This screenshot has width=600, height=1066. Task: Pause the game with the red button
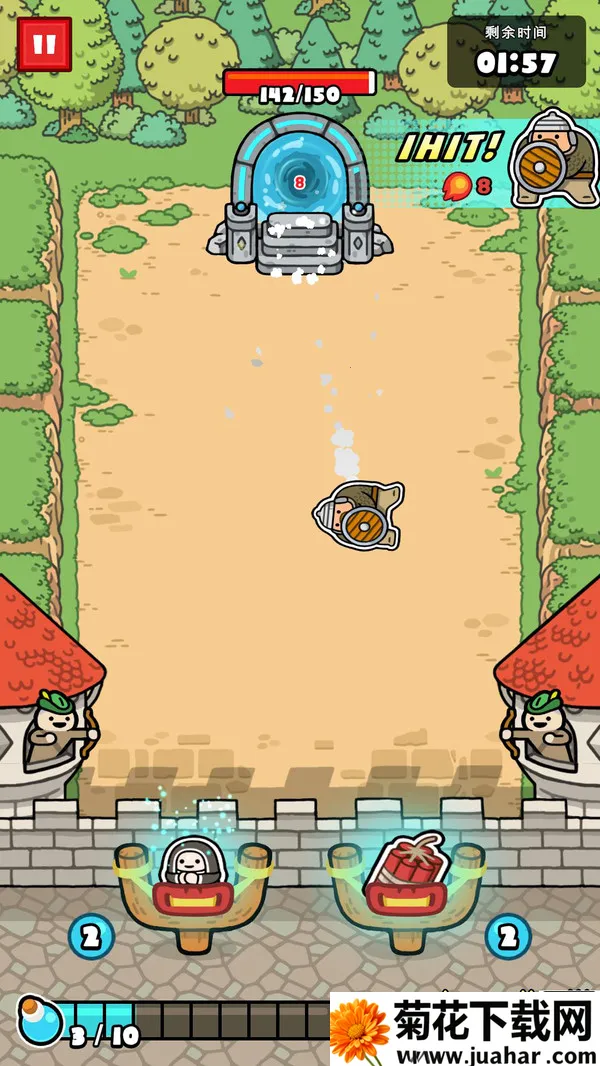[x=44, y=44]
